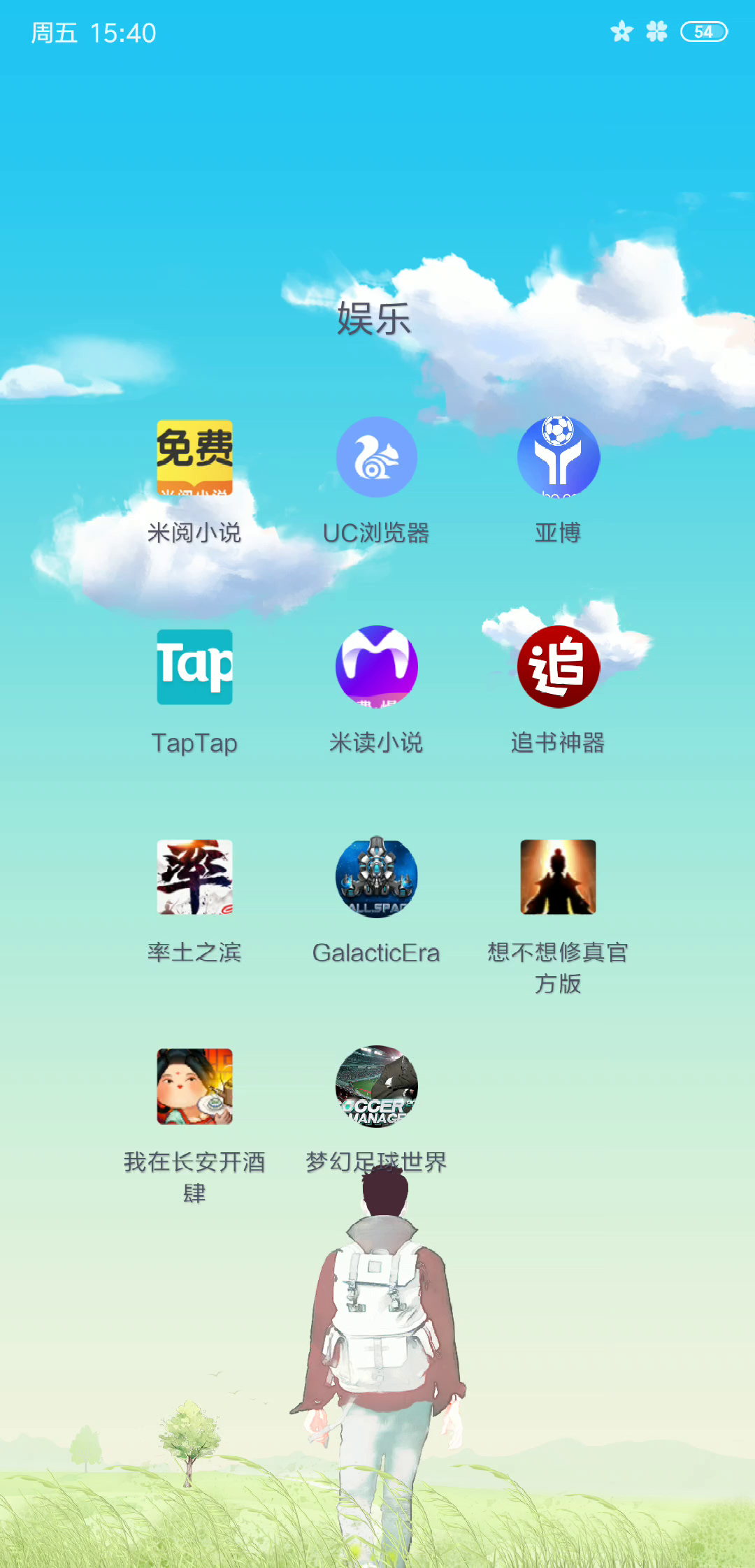This screenshot has width=755, height=1568.
Task: Launch 梦幻足球世界
Action: 376,1087
